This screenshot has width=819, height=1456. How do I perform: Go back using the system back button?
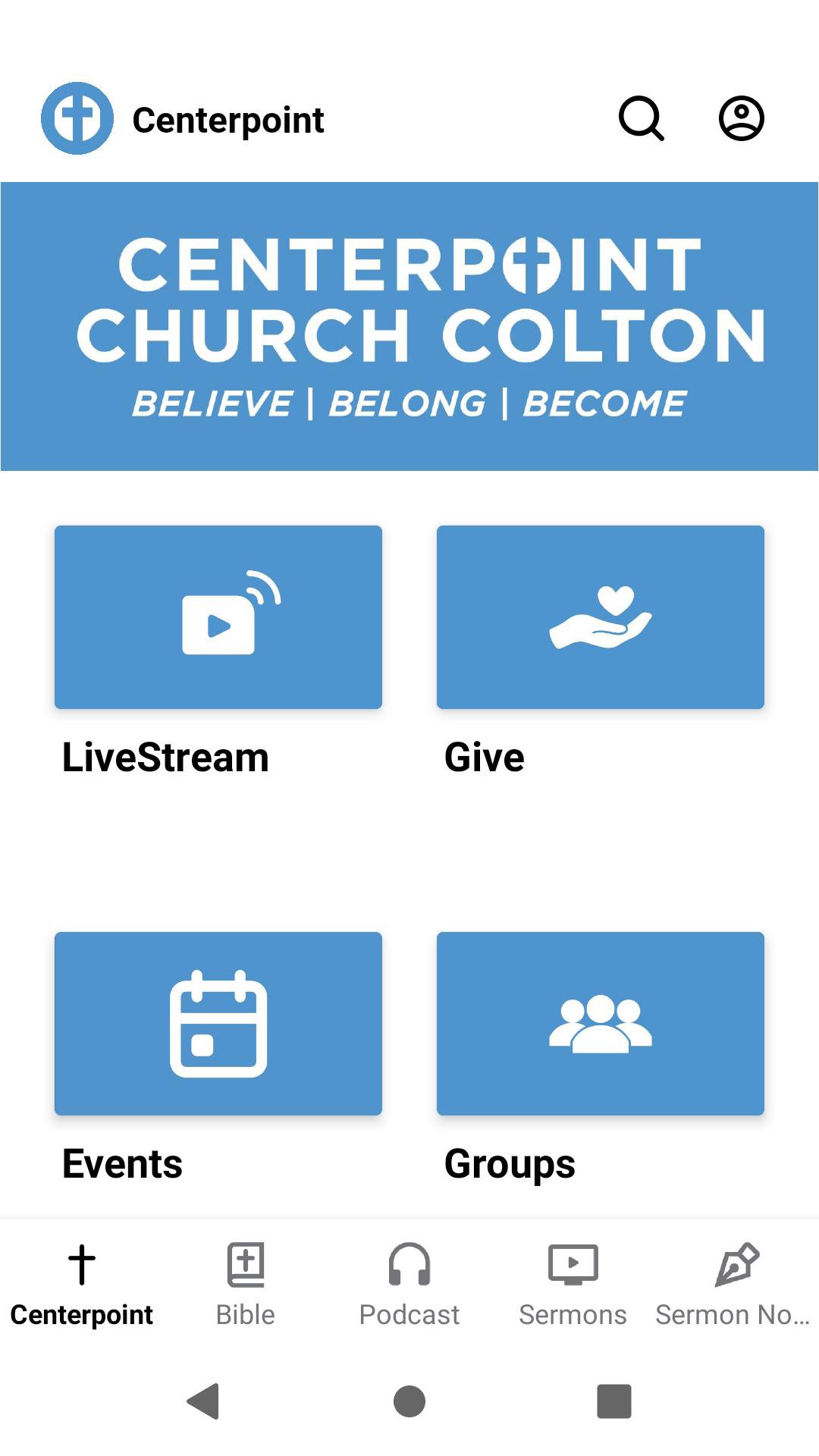point(203,1401)
